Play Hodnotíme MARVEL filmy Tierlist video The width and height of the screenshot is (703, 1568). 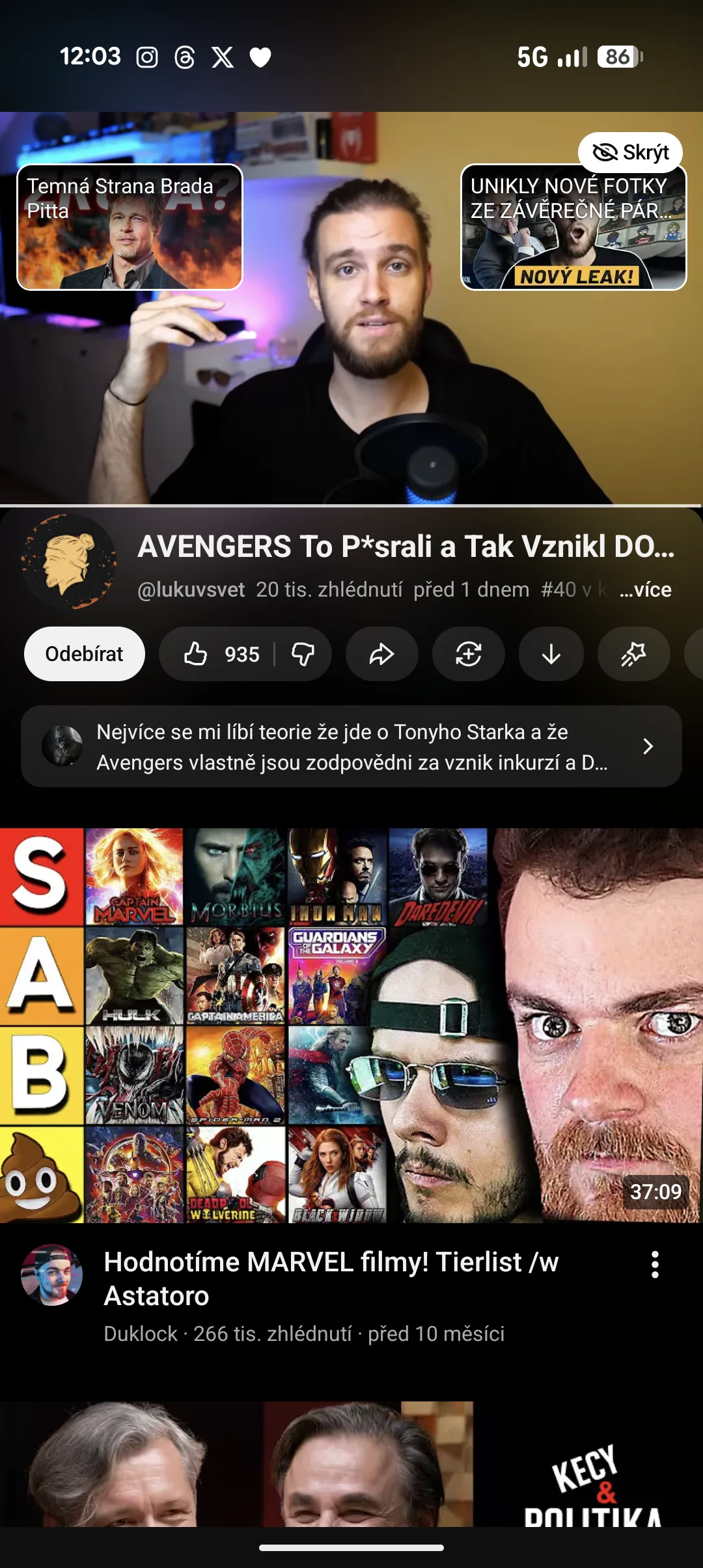(351, 1025)
